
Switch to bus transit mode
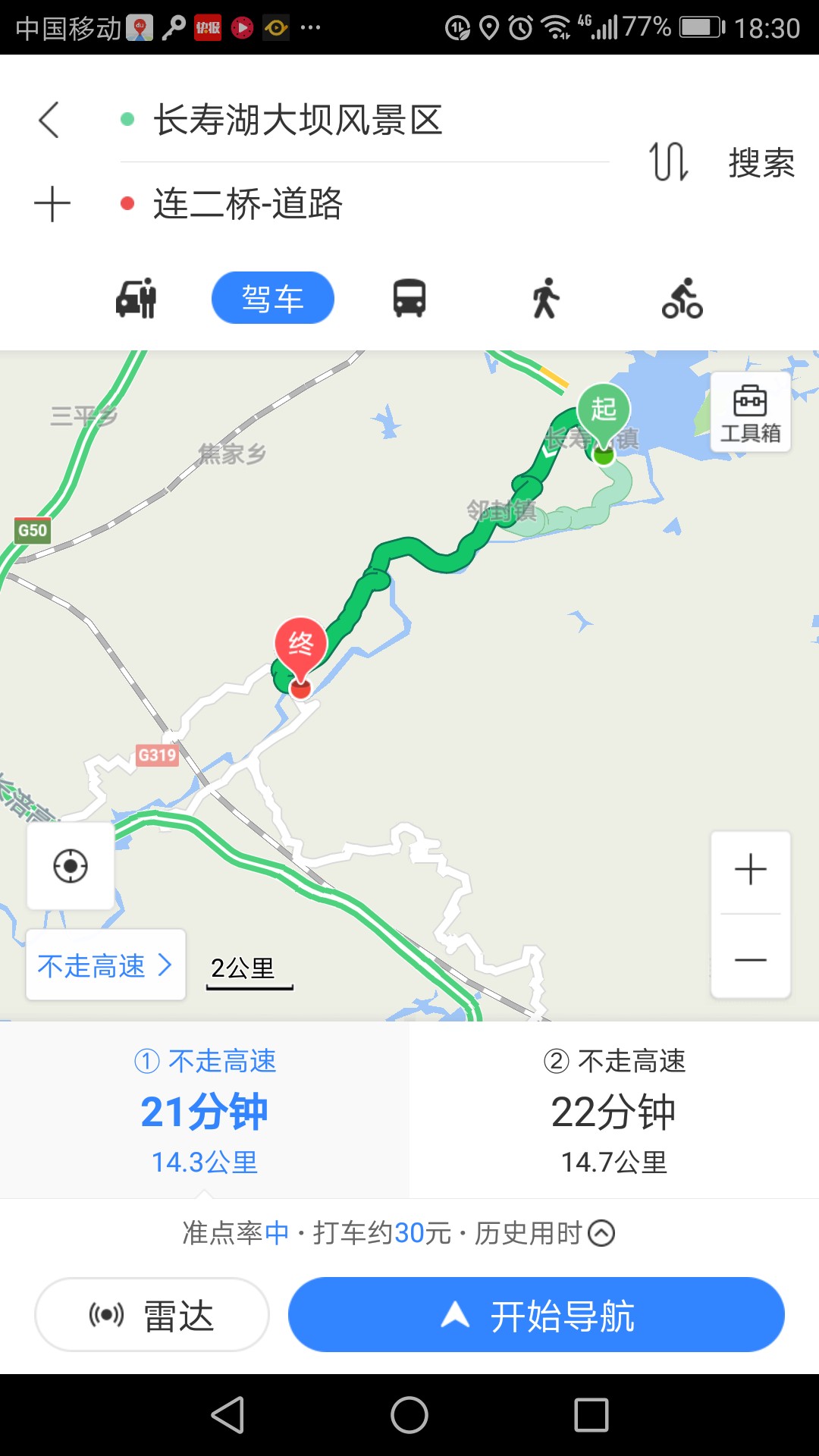(x=409, y=298)
